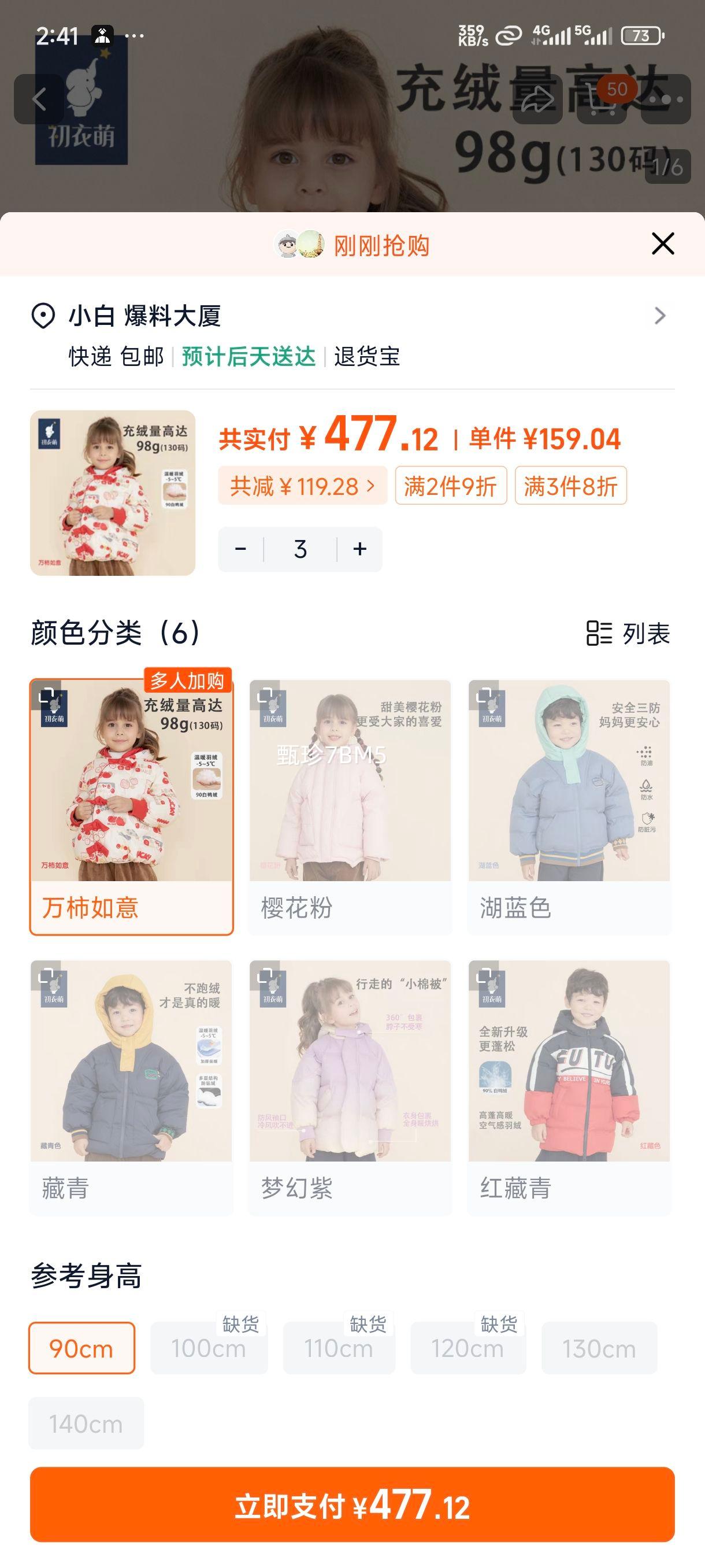Screen dimensions: 705x1568
Task: Pick the 湖蓝色 color option
Action: coord(569,807)
